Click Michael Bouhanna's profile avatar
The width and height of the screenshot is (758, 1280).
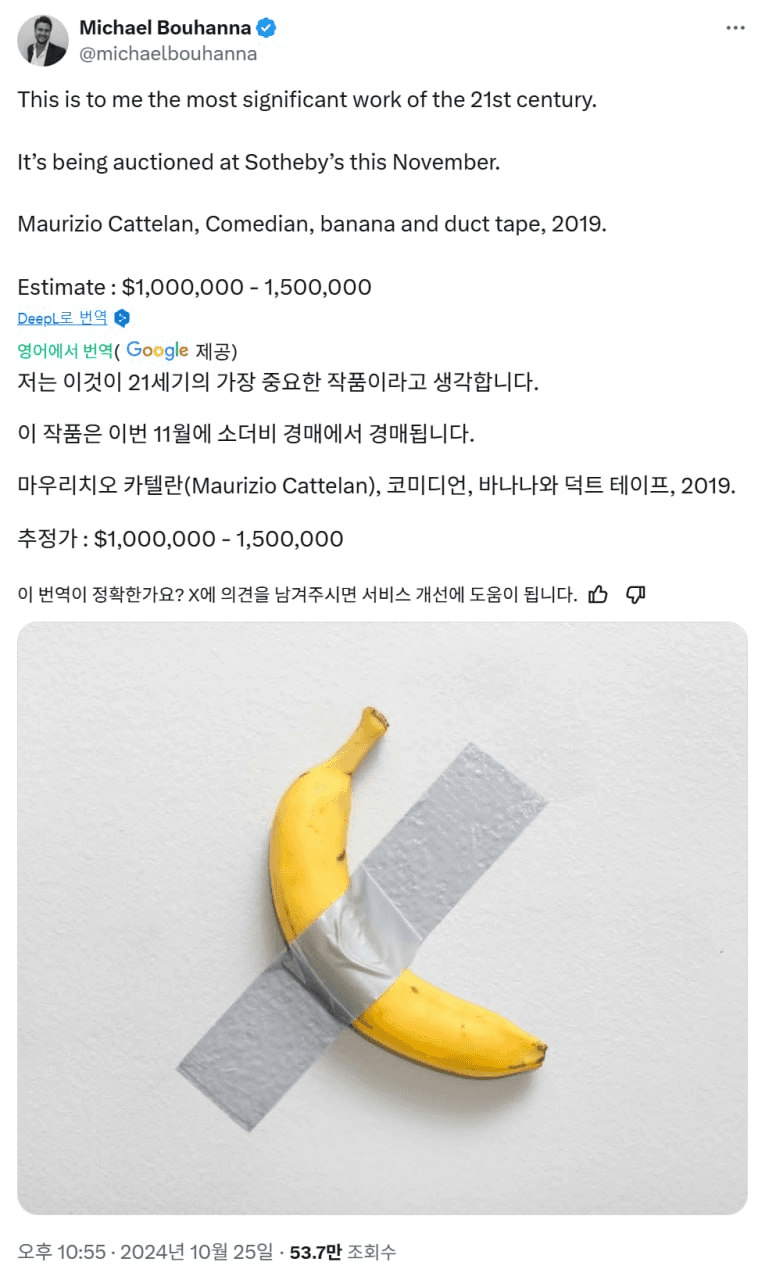click(41, 38)
